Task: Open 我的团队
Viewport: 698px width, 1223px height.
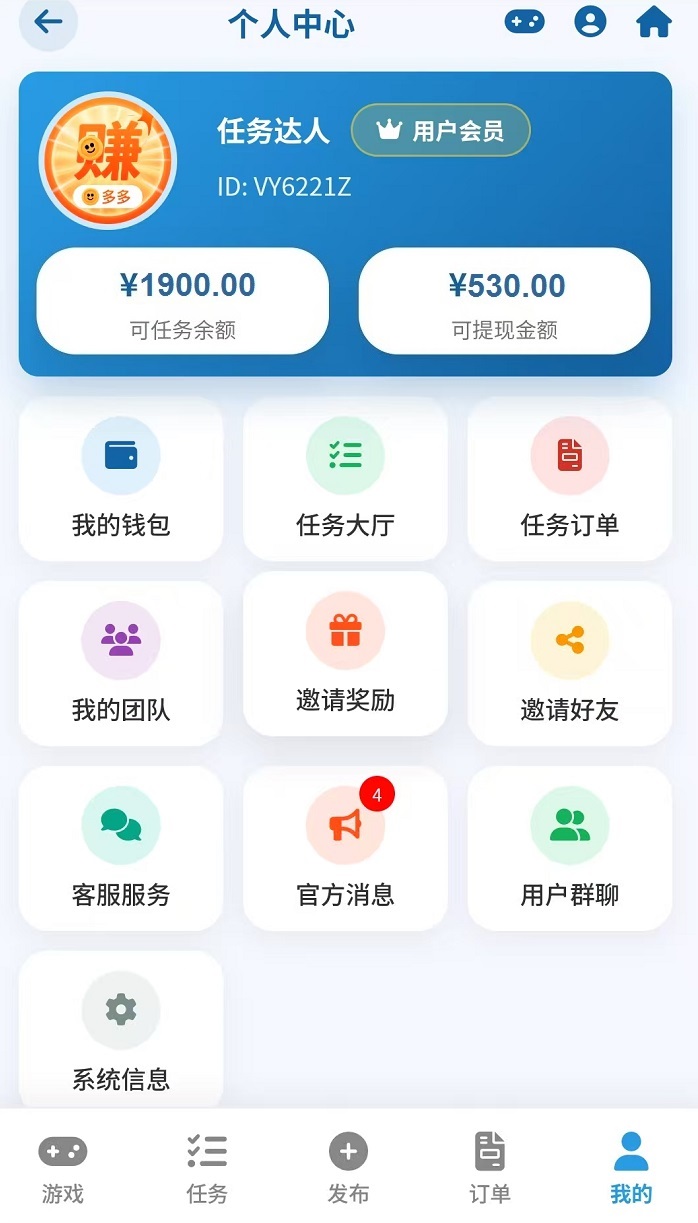Action: click(x=121, y=663)
